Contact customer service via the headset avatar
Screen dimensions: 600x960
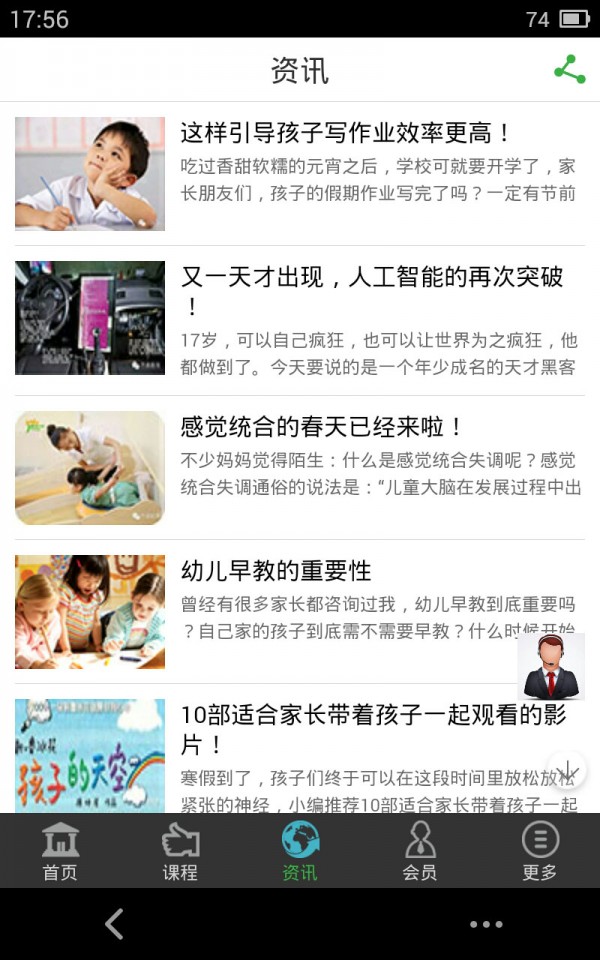[x=551, y=667]
